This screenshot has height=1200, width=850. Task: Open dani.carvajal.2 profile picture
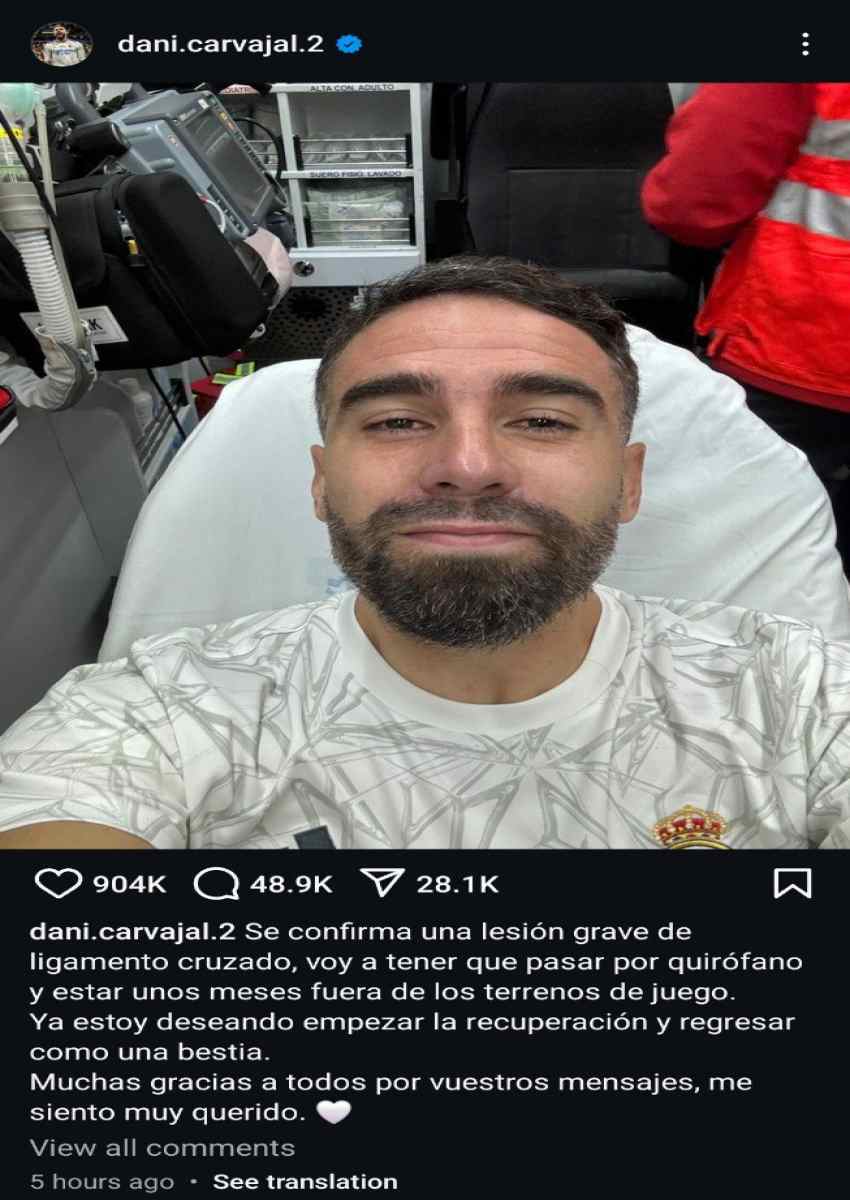(62, 43)
